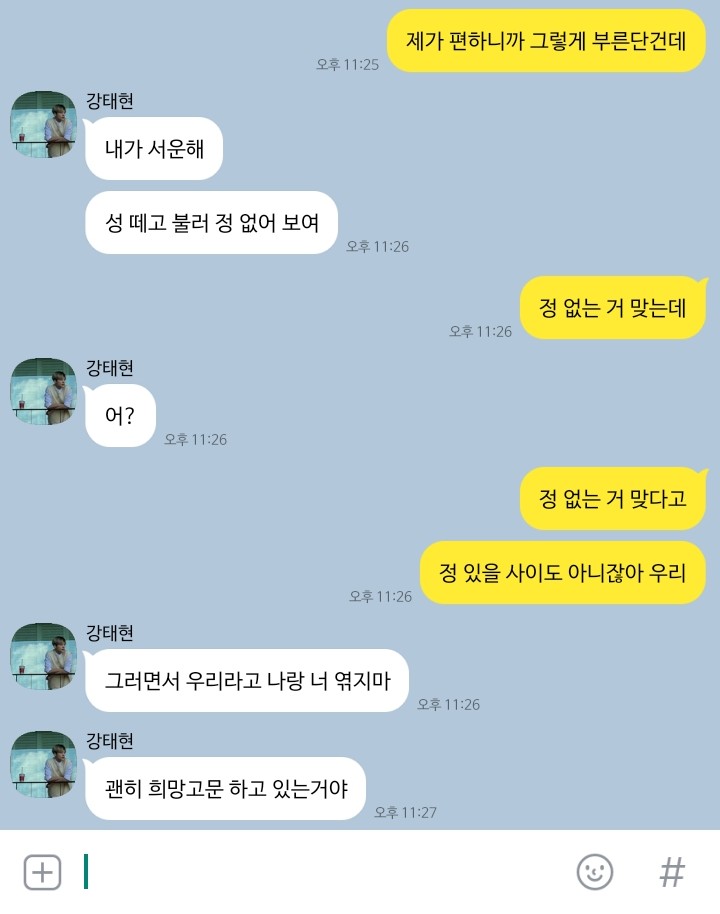Screen dimensions: 720x914
Task: Open the emoticon picker
Action: 595,872
